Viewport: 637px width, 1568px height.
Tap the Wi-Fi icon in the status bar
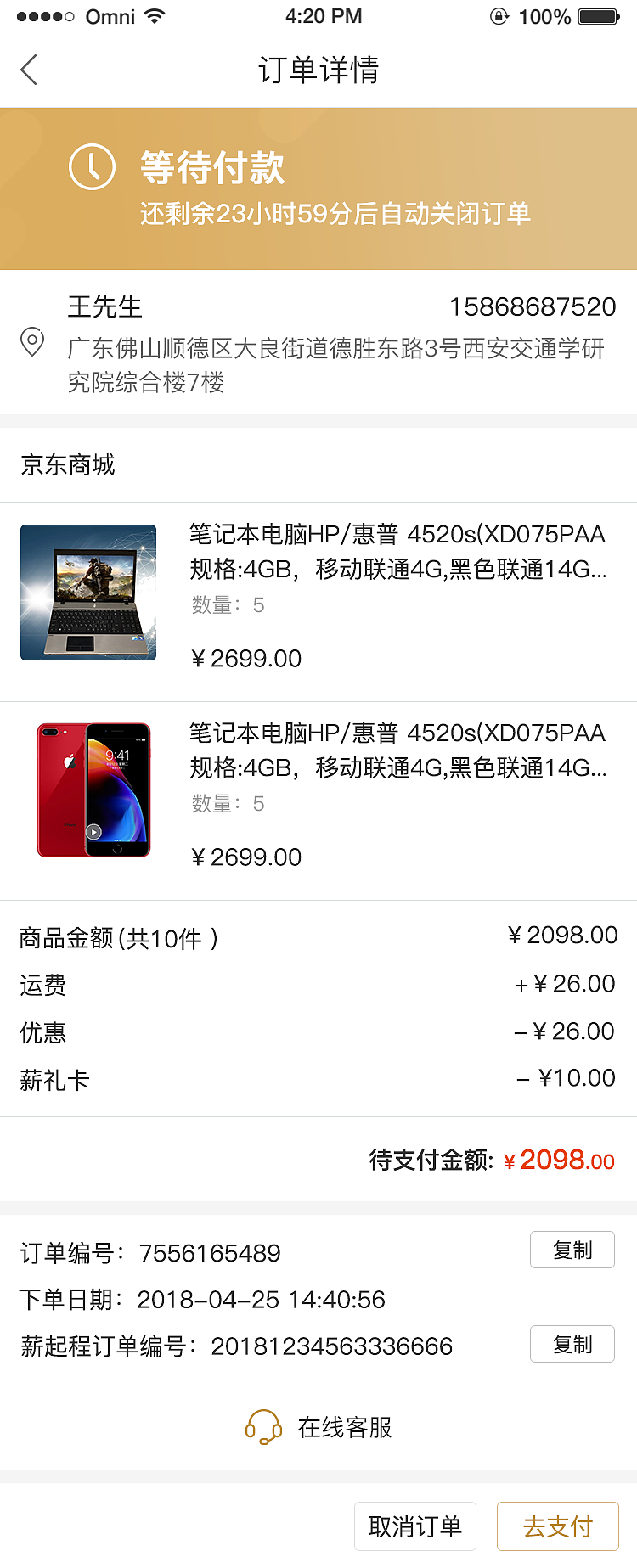153,14
